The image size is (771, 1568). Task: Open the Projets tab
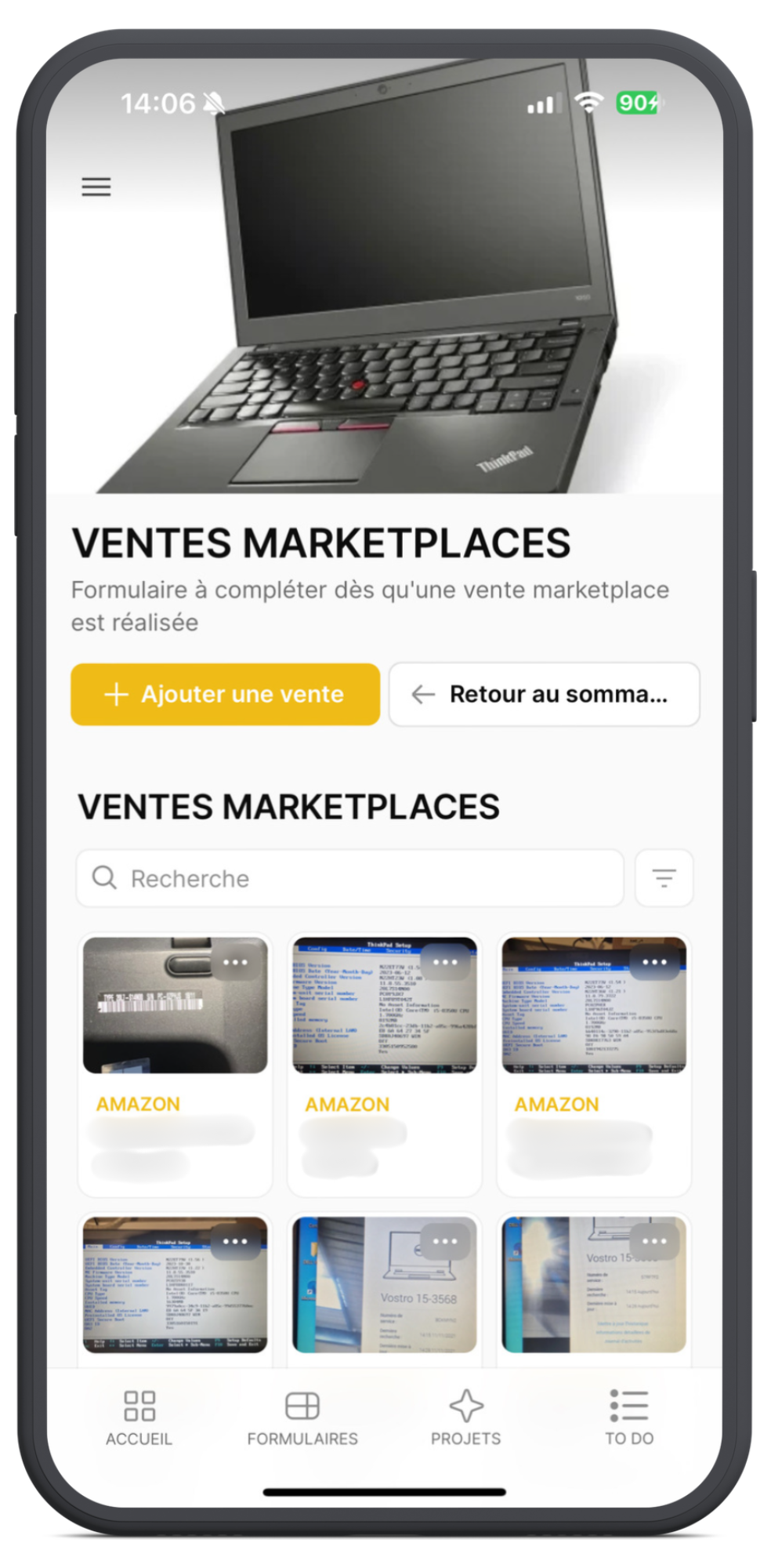[465, 1417]
